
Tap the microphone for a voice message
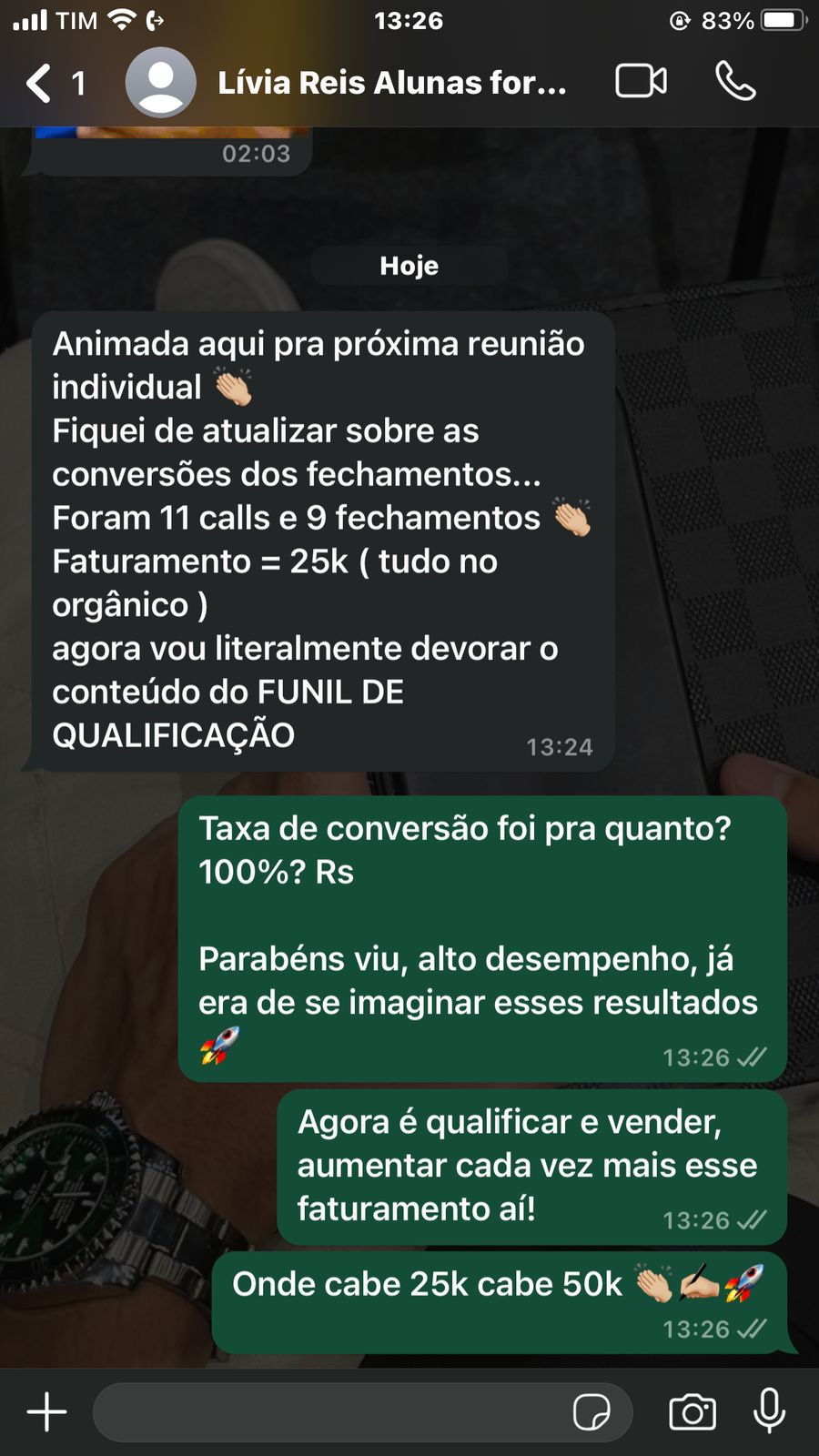coord(769,1410)
